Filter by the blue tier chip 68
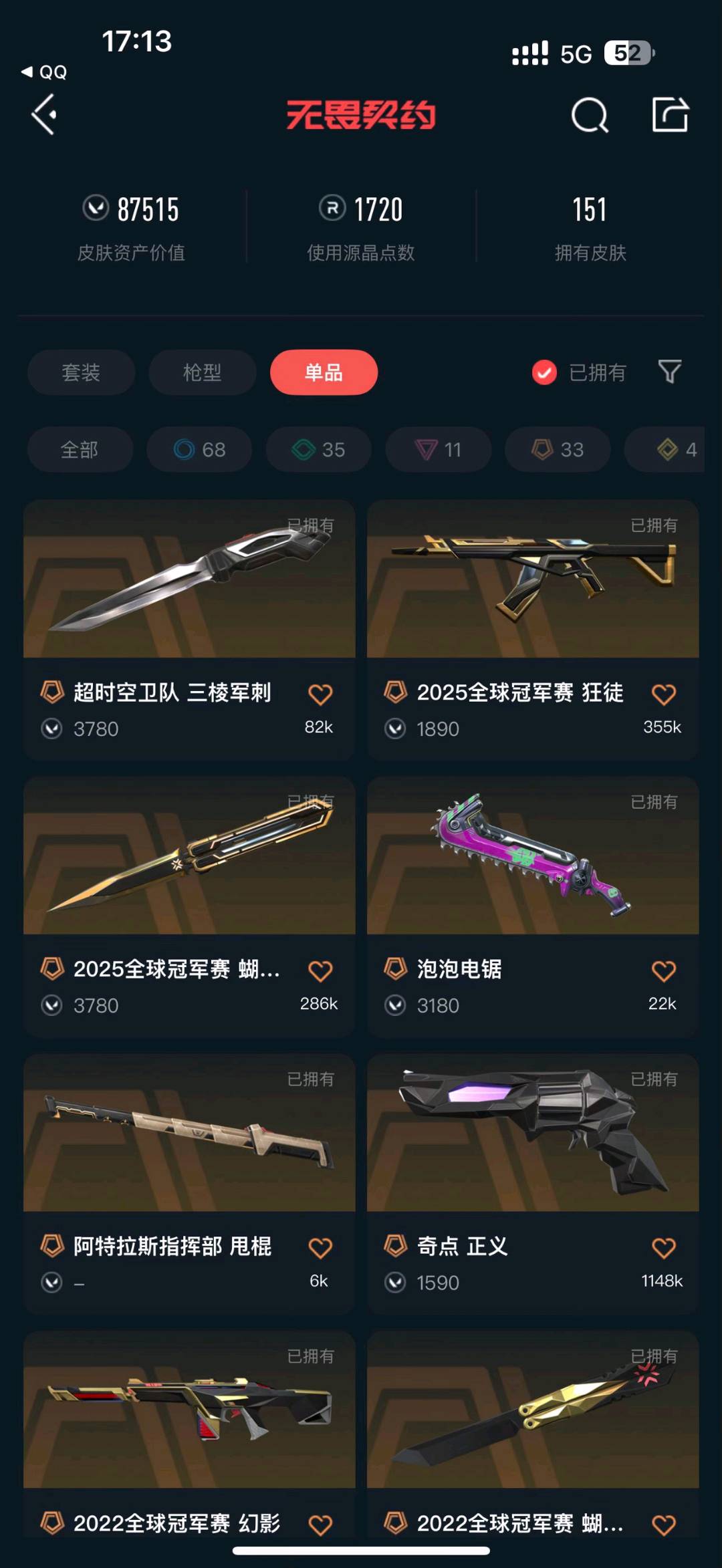The width and height of the screenshot is (722, 1568). (199, 450)
